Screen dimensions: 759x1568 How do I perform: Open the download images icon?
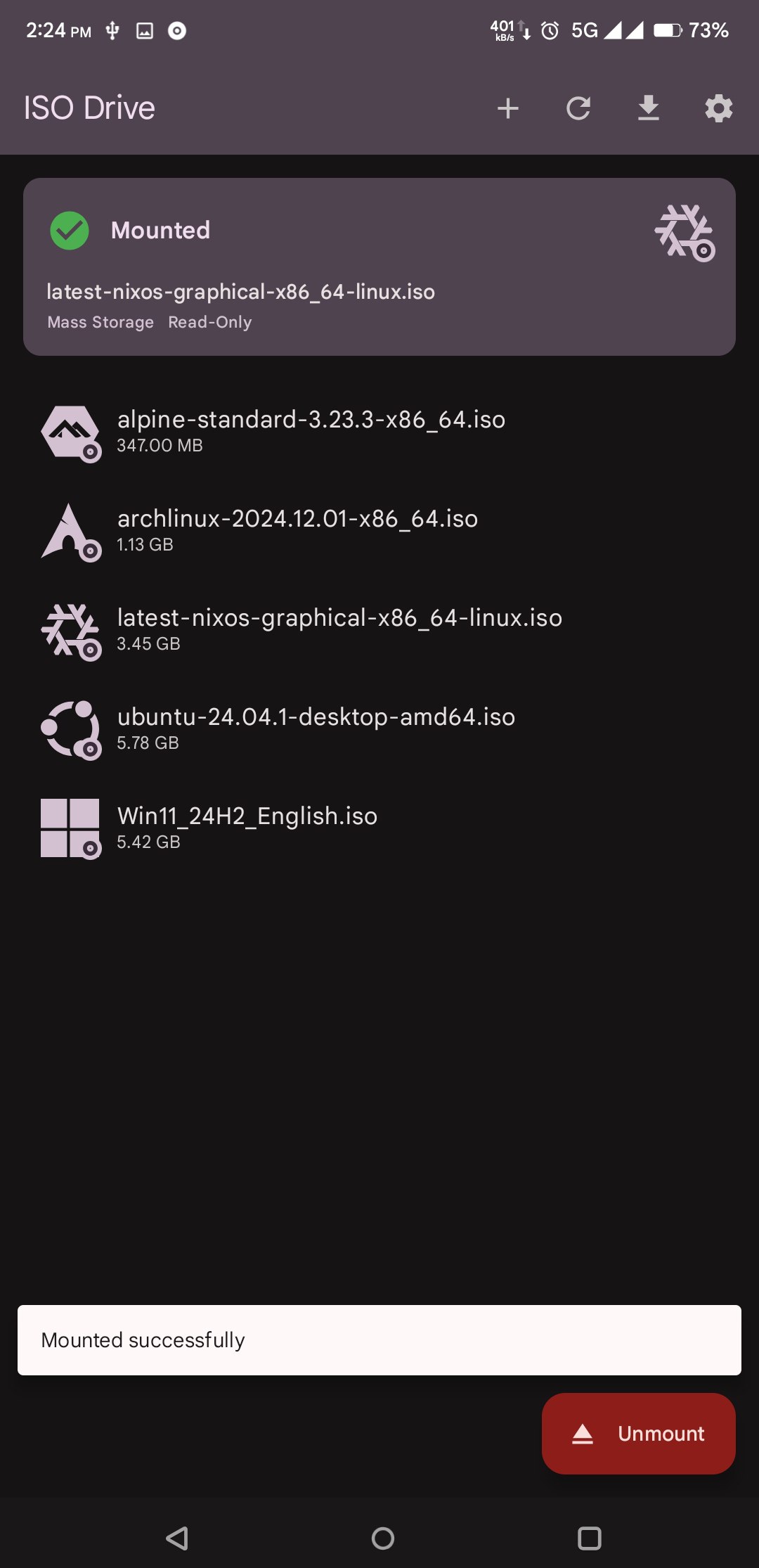coord(648,108)
